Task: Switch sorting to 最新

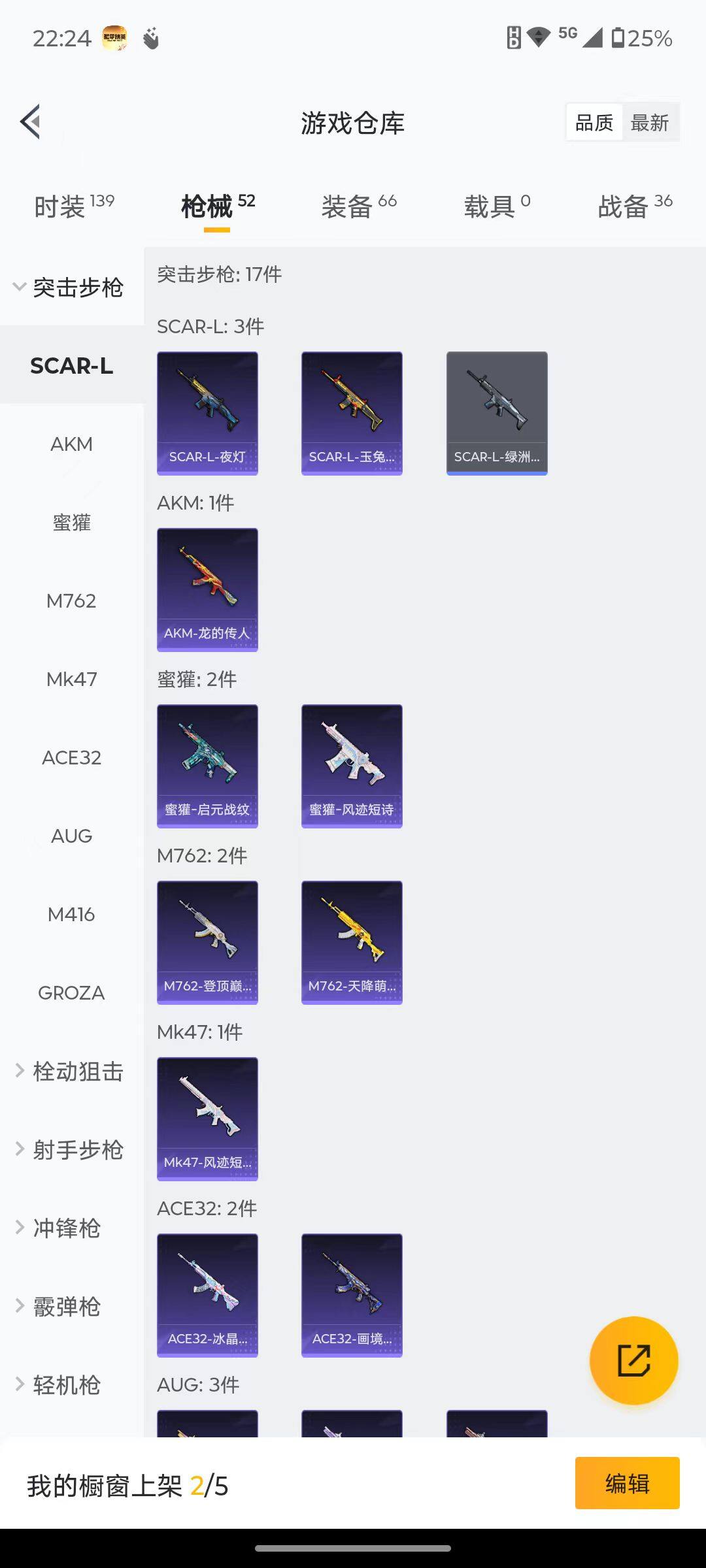Action: [x=650, y=122]
